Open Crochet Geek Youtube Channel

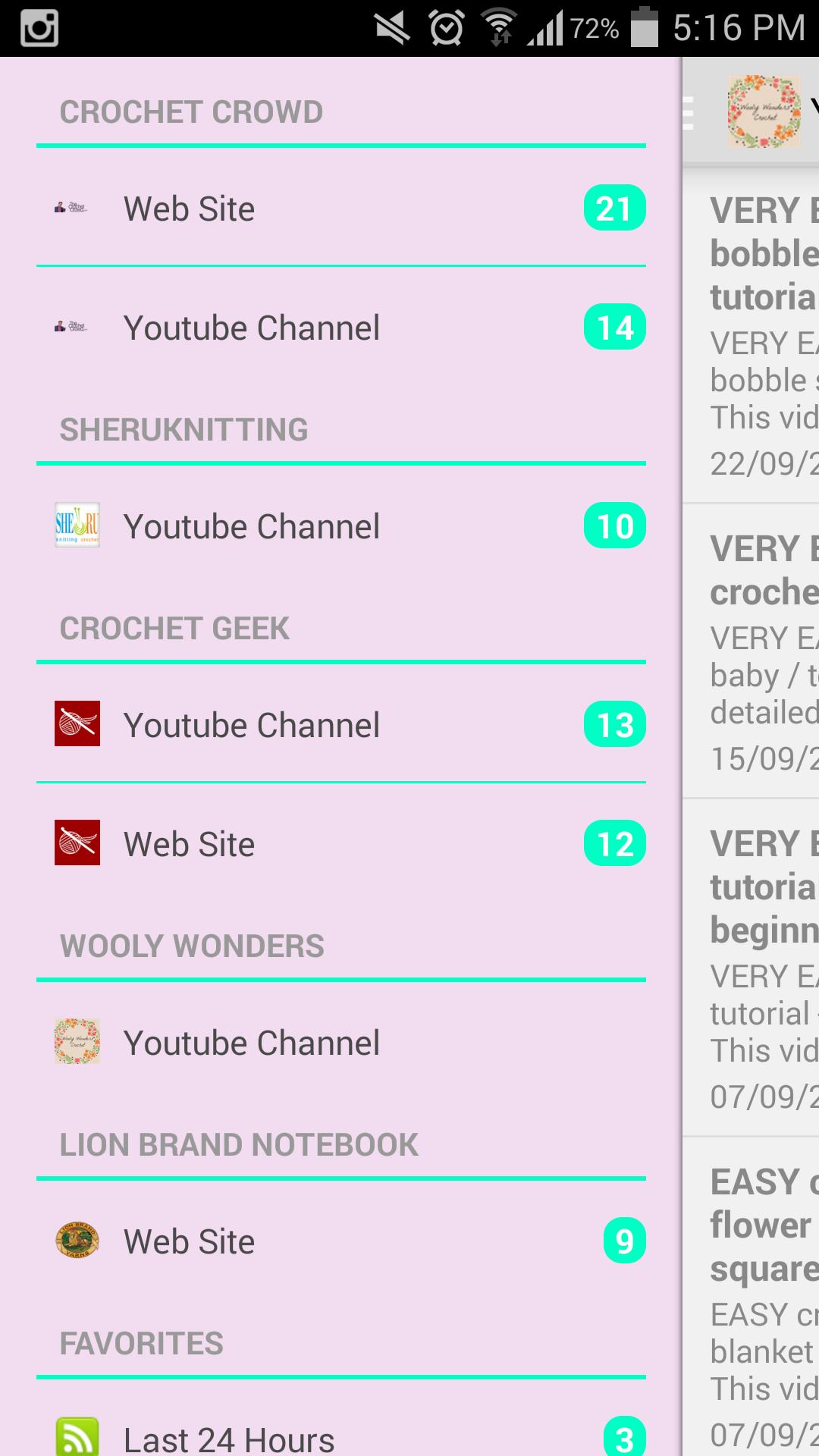tap(341, 725)
